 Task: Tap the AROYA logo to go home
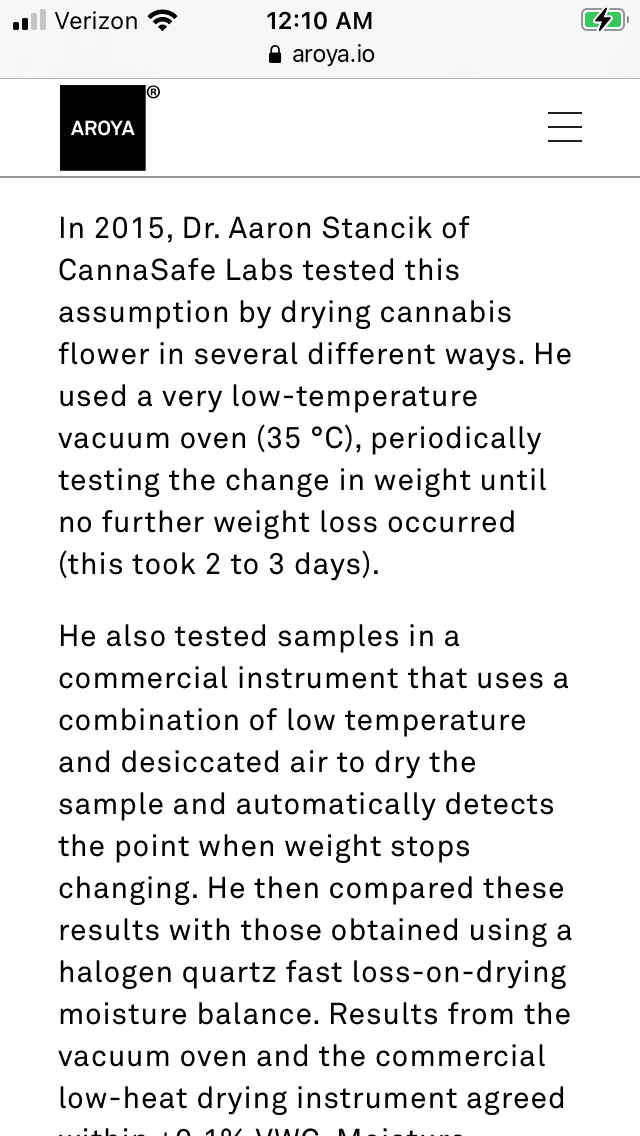tap(103, 128)
